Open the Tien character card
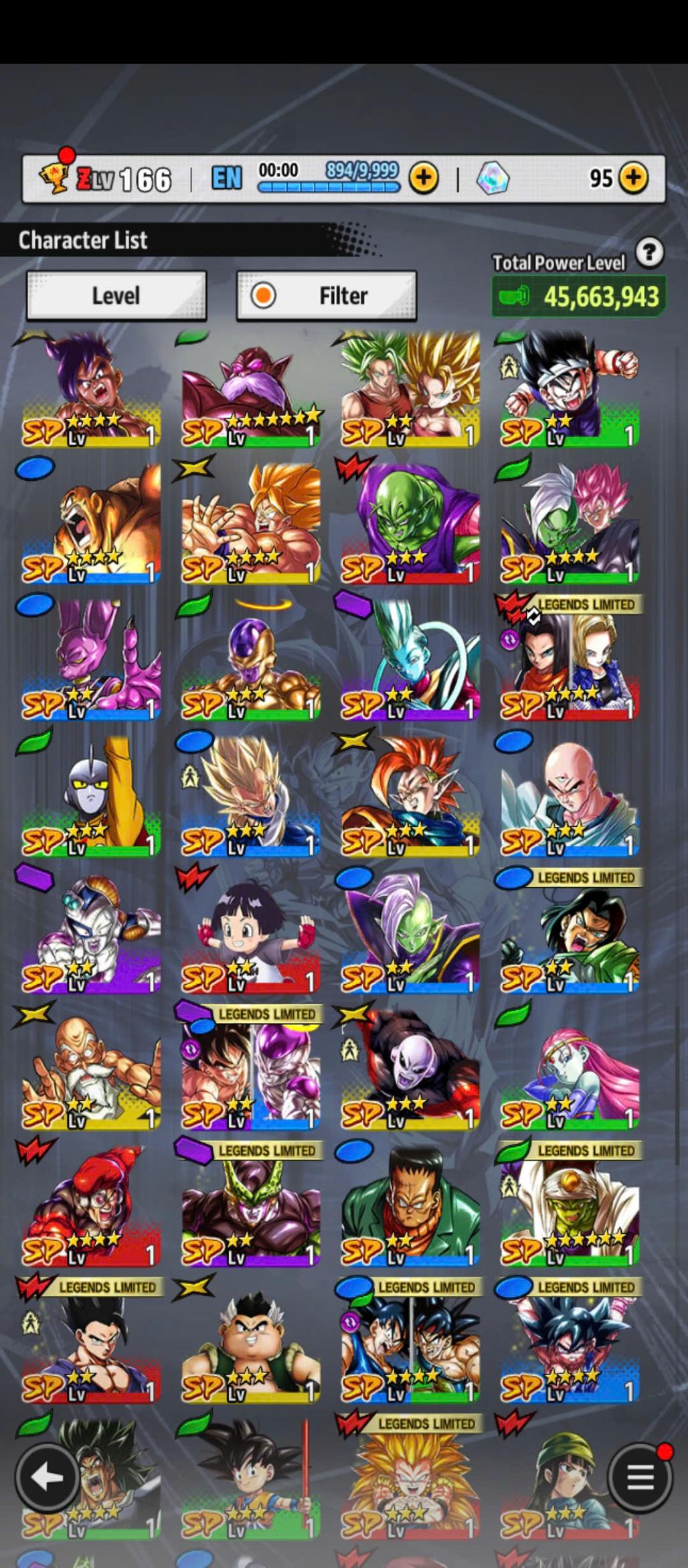This screenshot has width=688, height=1568. click(570, 797)
